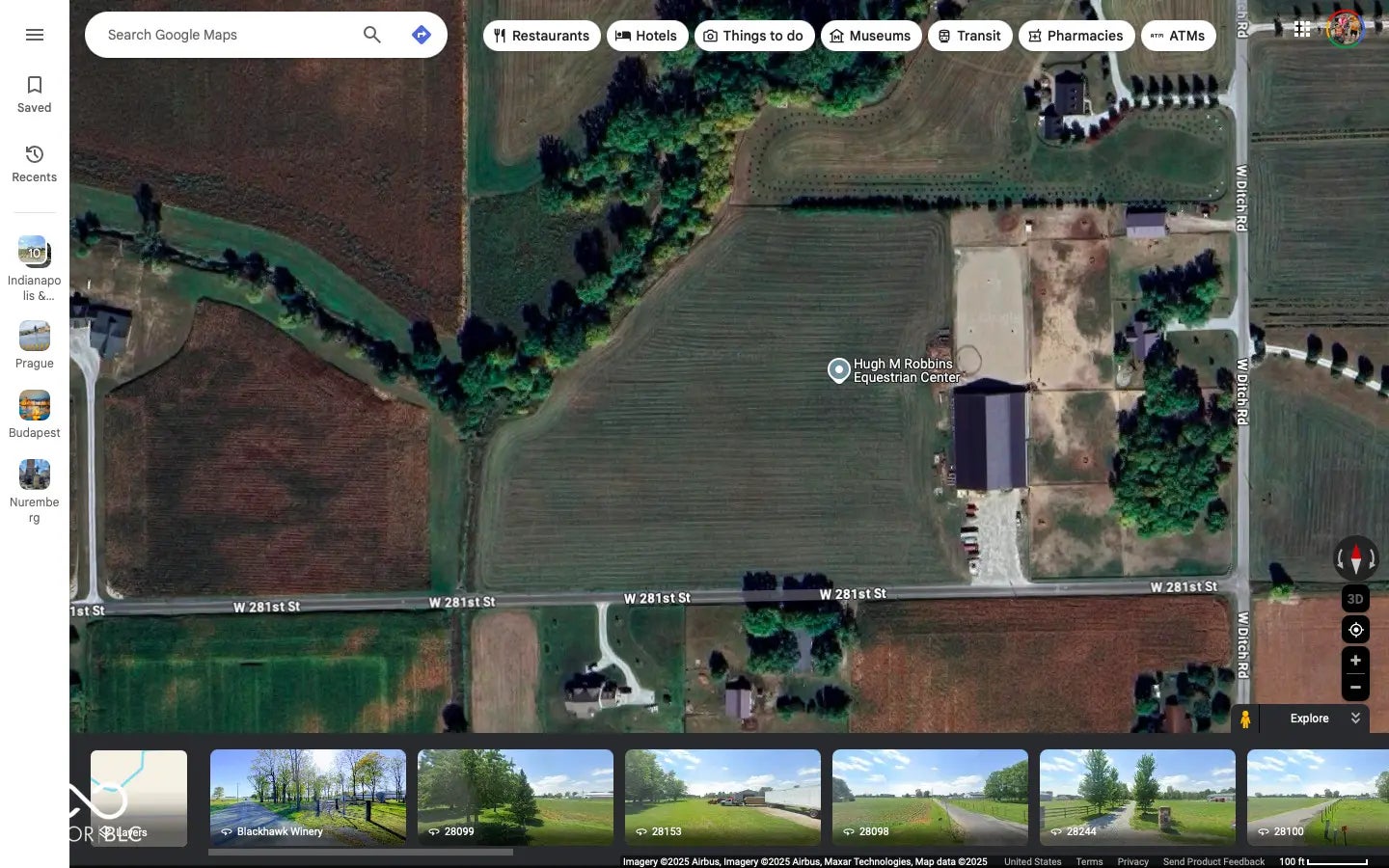Select the Museums chip
The image size is (1389, 868).
[870, 36]
